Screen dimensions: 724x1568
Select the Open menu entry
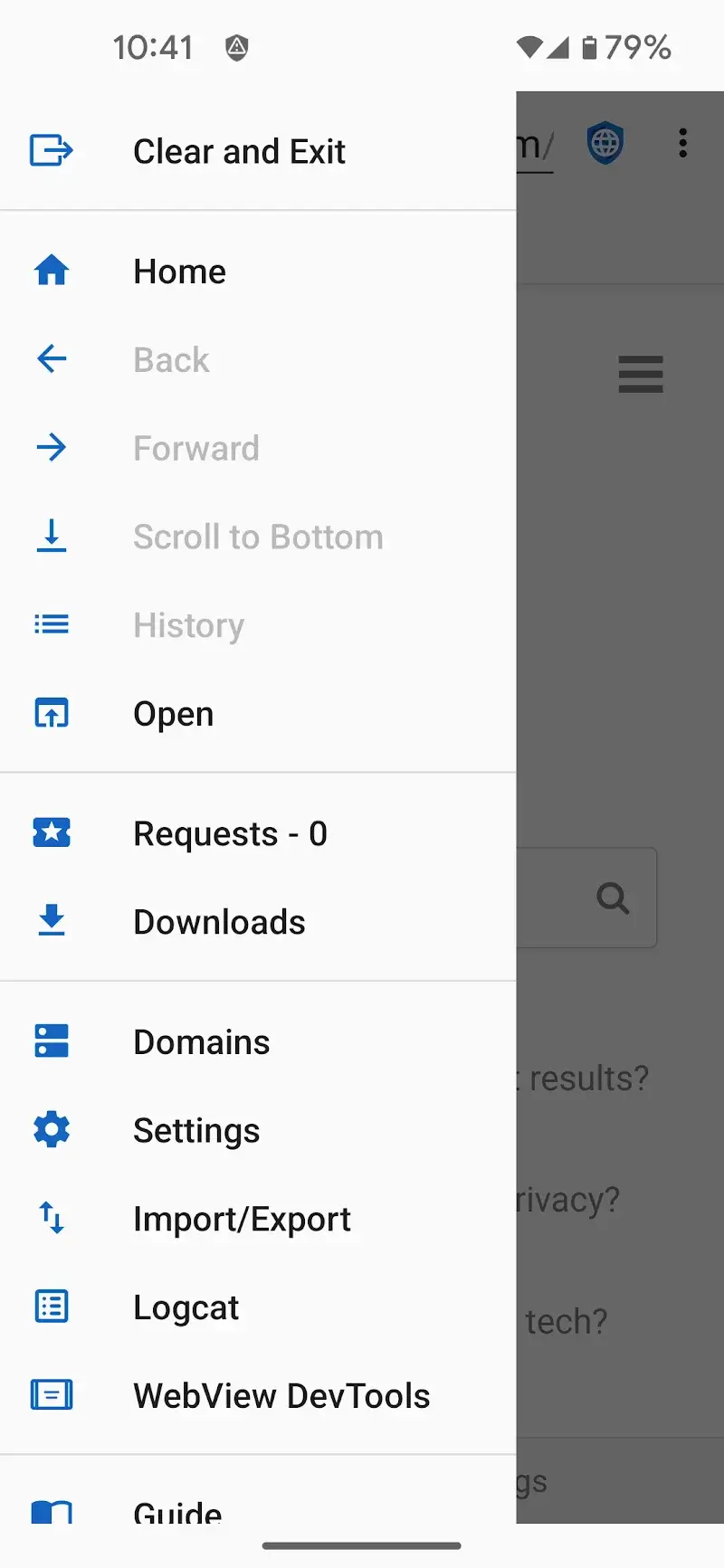[x=173, y=713]
